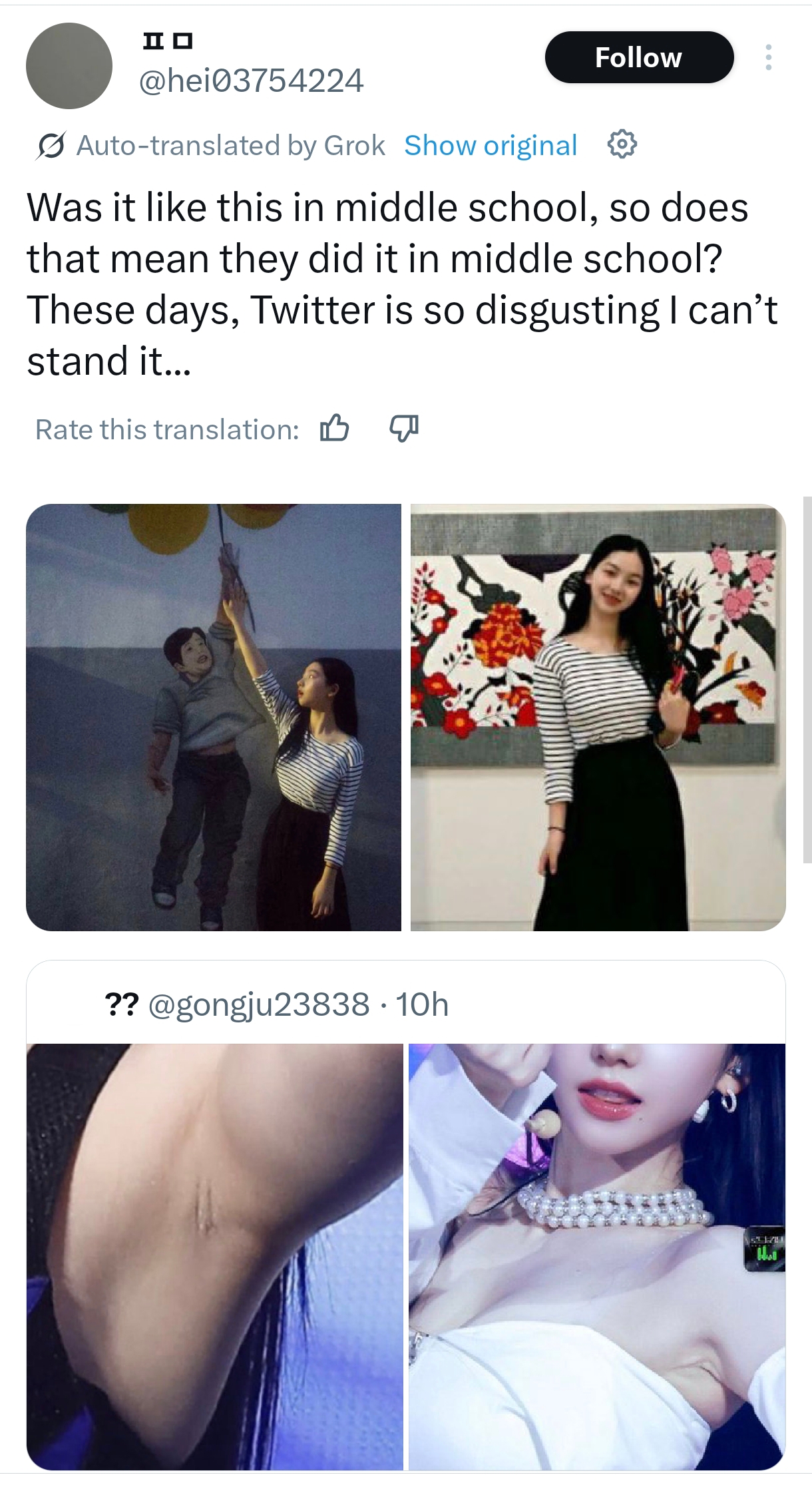Open the poster's profile picture
Image resolution: width=812 pixels, height=1499 pixels.
coord(69,66)
